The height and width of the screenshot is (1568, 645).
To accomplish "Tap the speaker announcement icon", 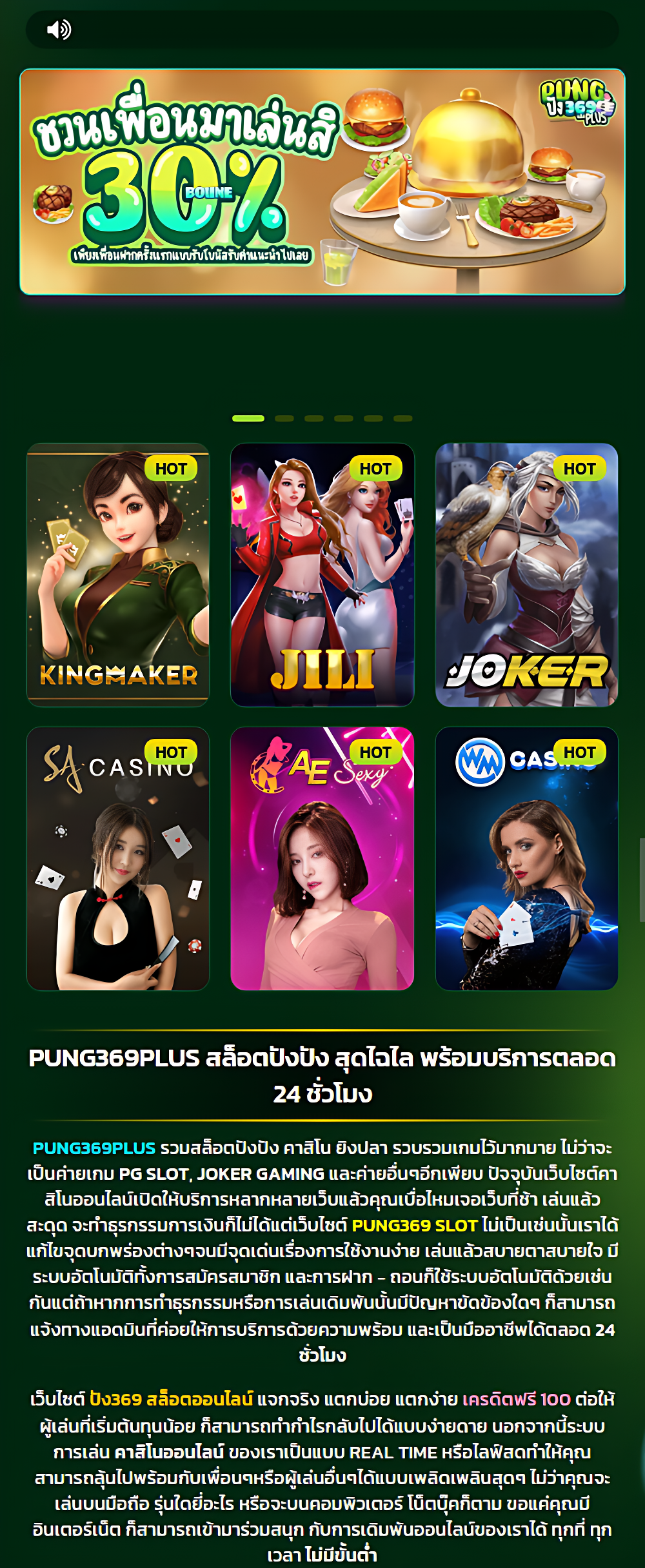I will click(x=59, y=30).
